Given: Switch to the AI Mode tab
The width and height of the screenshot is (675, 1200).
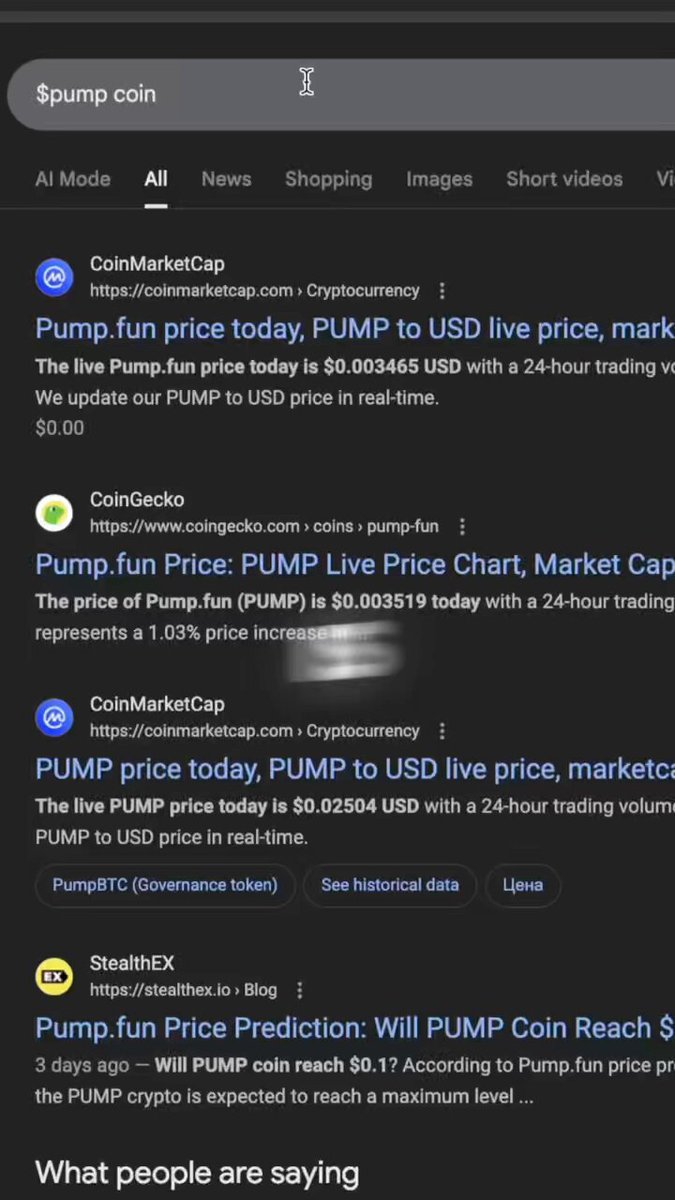Looking at the screenshot, I should tap(73, 179).
